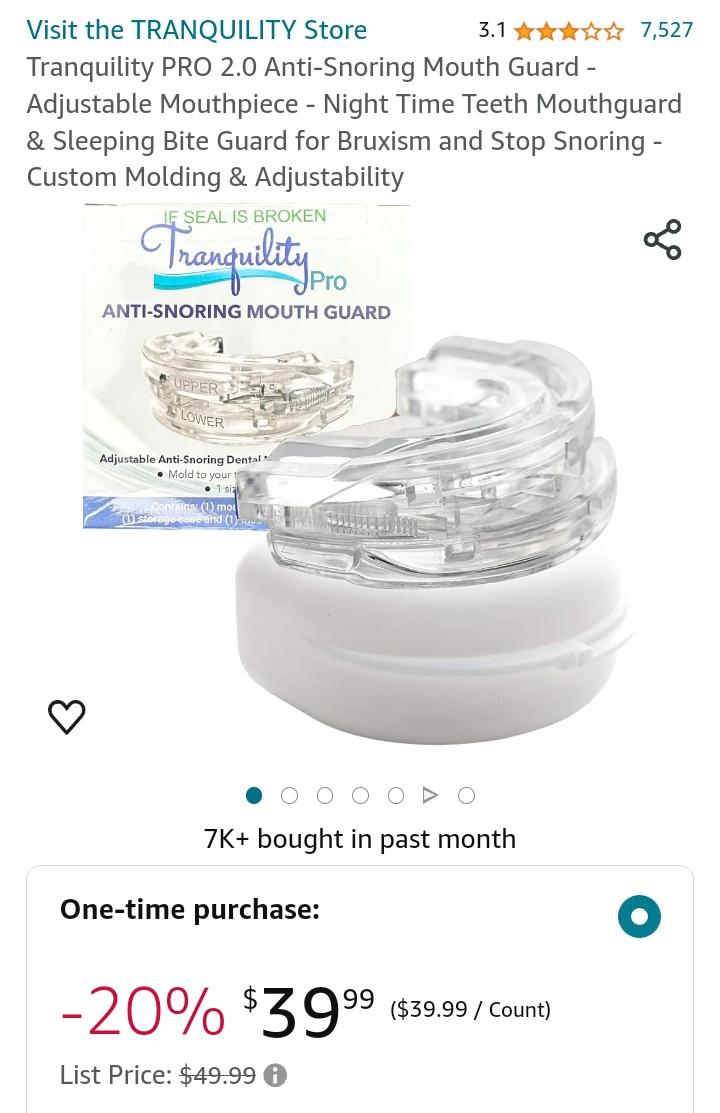Select the One-time purchase option
Viewport: 720px width, 1113px height.
tap(639, 916)
